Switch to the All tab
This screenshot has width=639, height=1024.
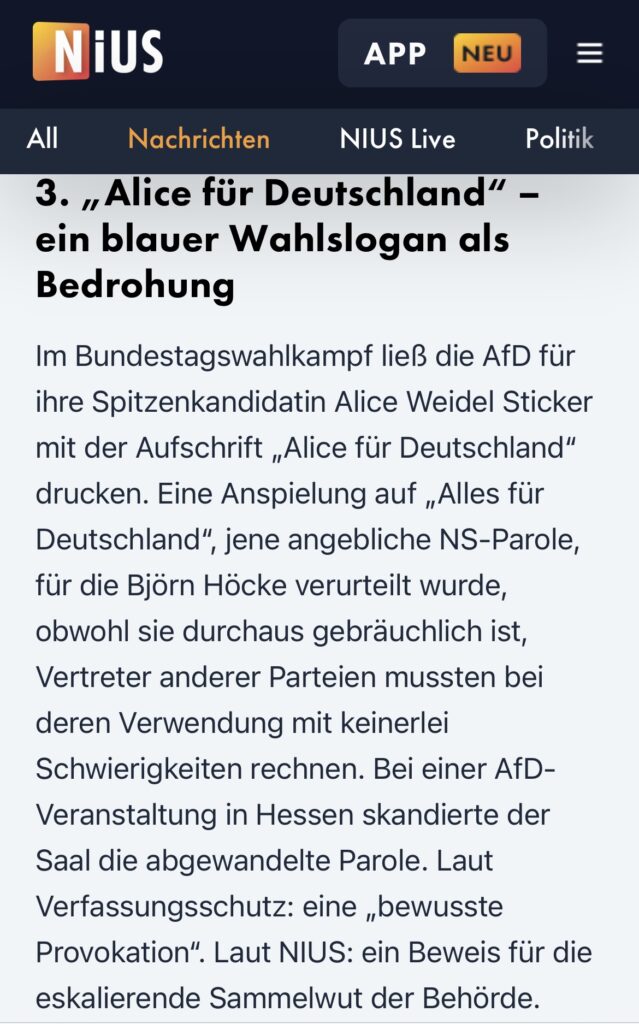(42, 138)
